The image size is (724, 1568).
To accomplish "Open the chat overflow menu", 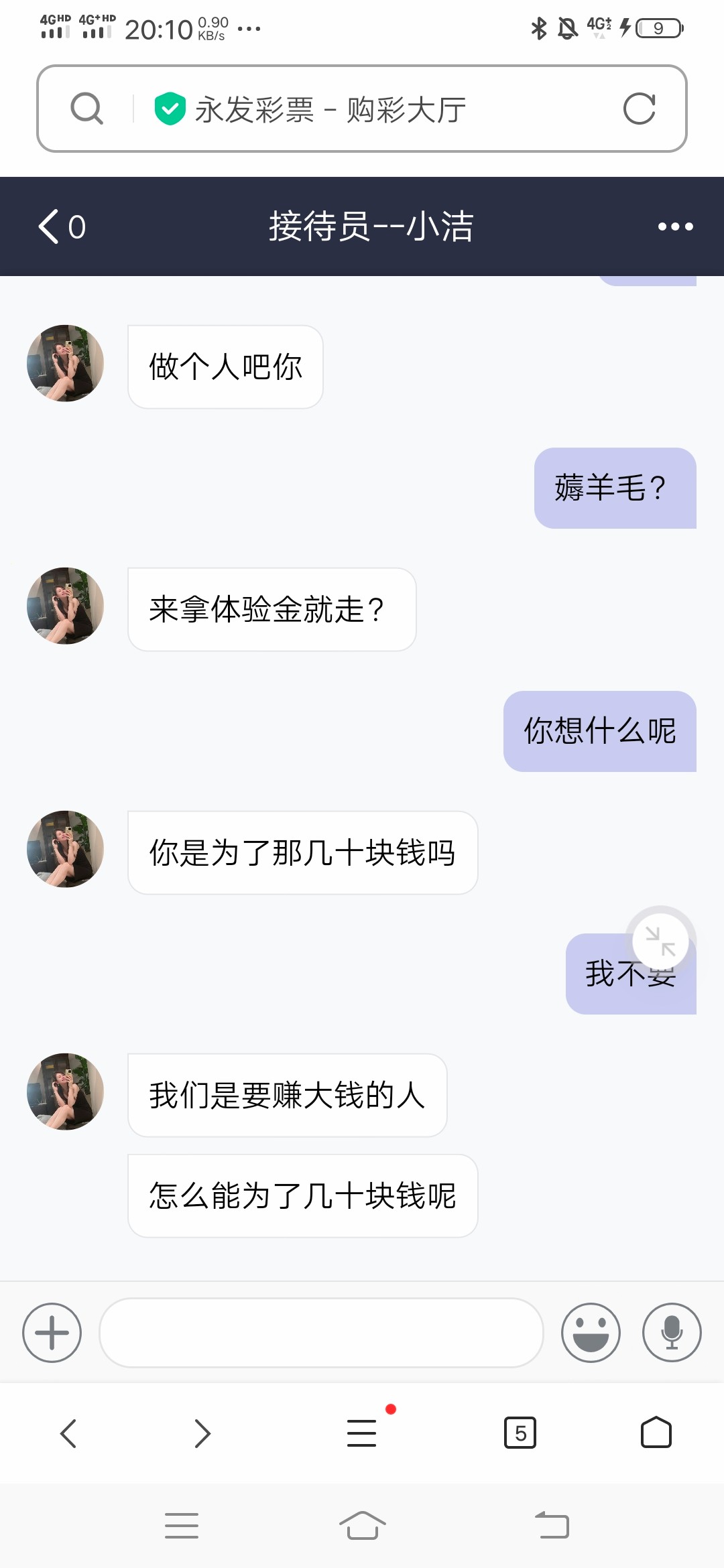I will pyautogui.click(x=675, y=226).
